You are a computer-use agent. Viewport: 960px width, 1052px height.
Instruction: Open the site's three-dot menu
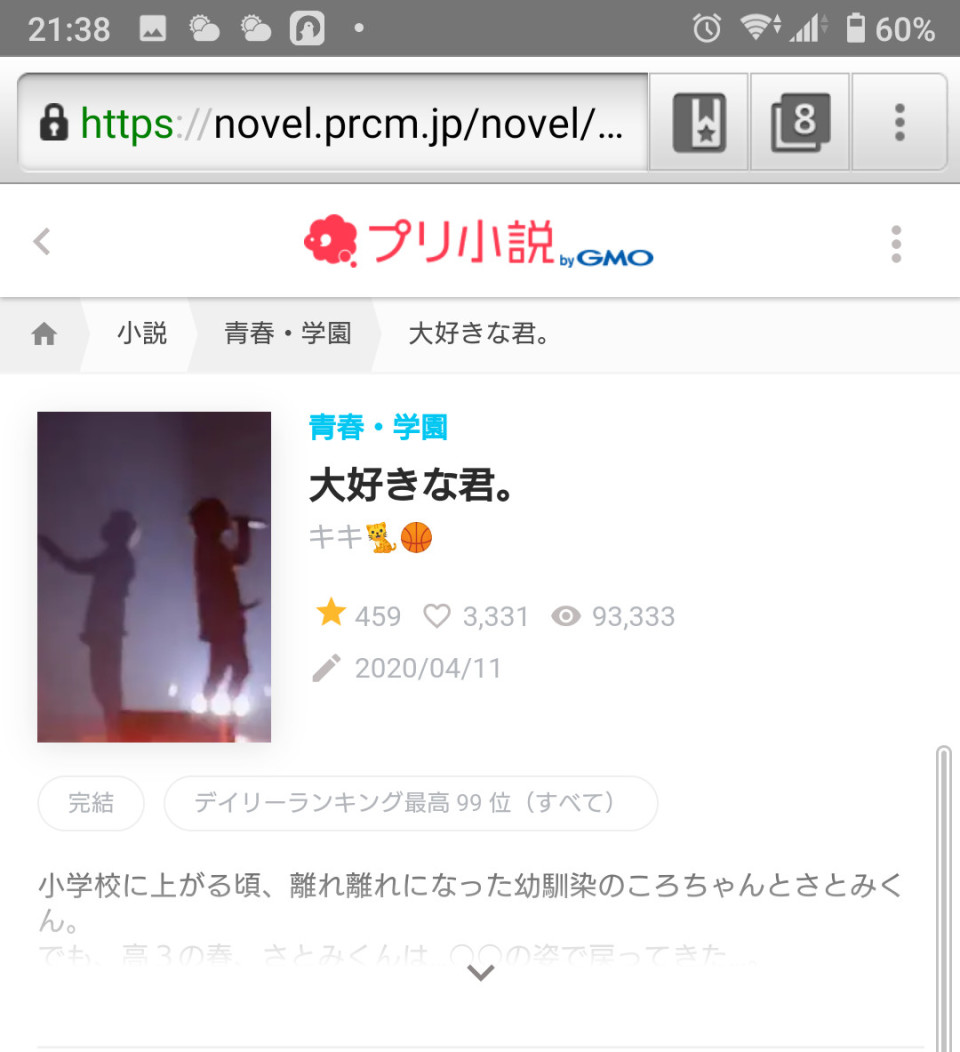pos(896,244)
